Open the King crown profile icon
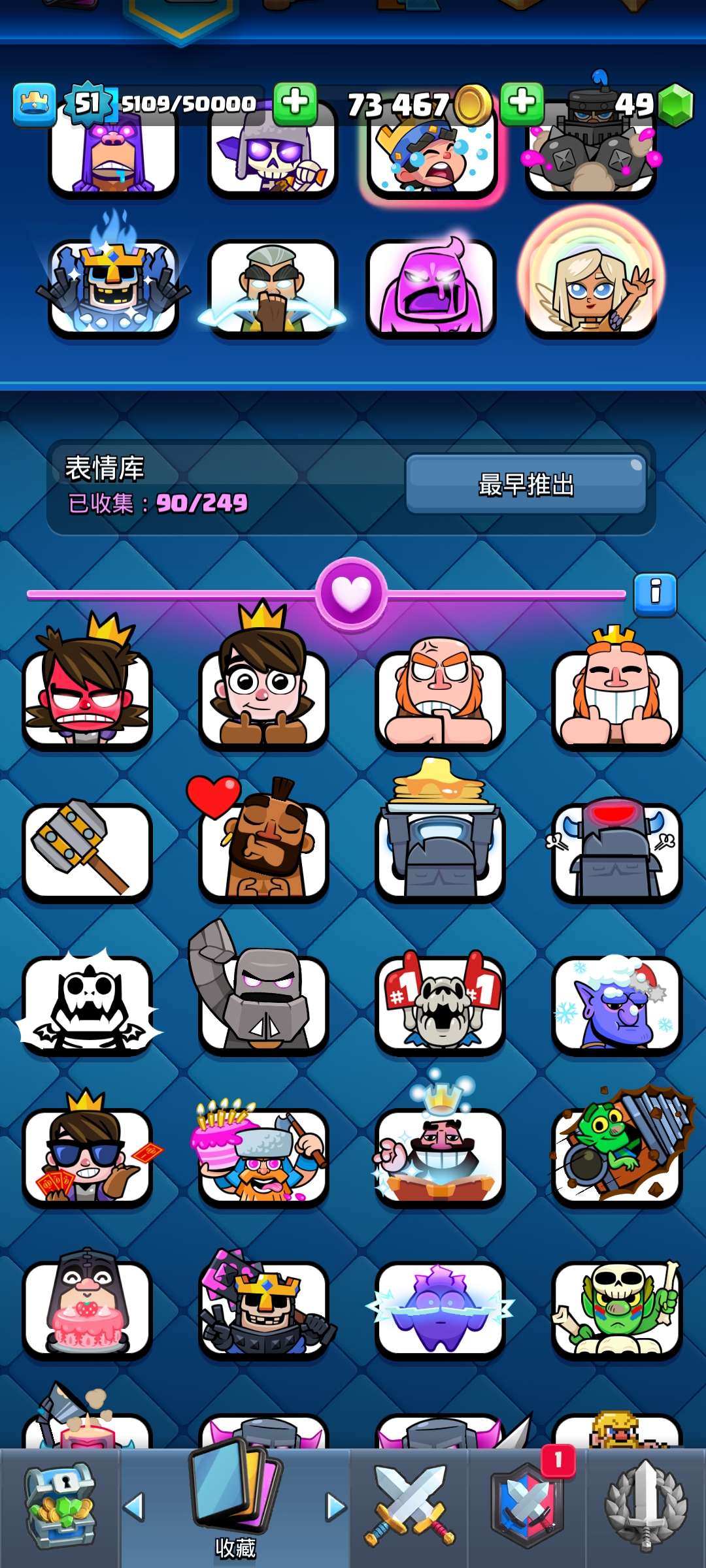The image size is (706, 1568). click(34, 103)
